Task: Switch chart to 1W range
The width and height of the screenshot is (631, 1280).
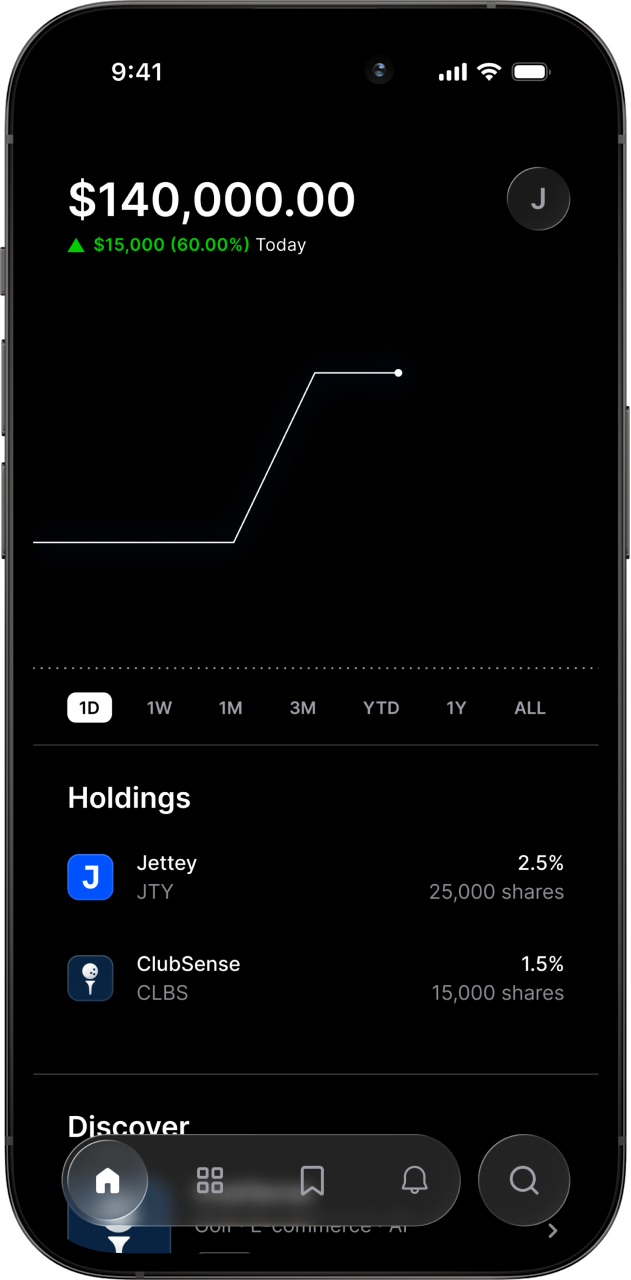Action: [x=159, y=708]
